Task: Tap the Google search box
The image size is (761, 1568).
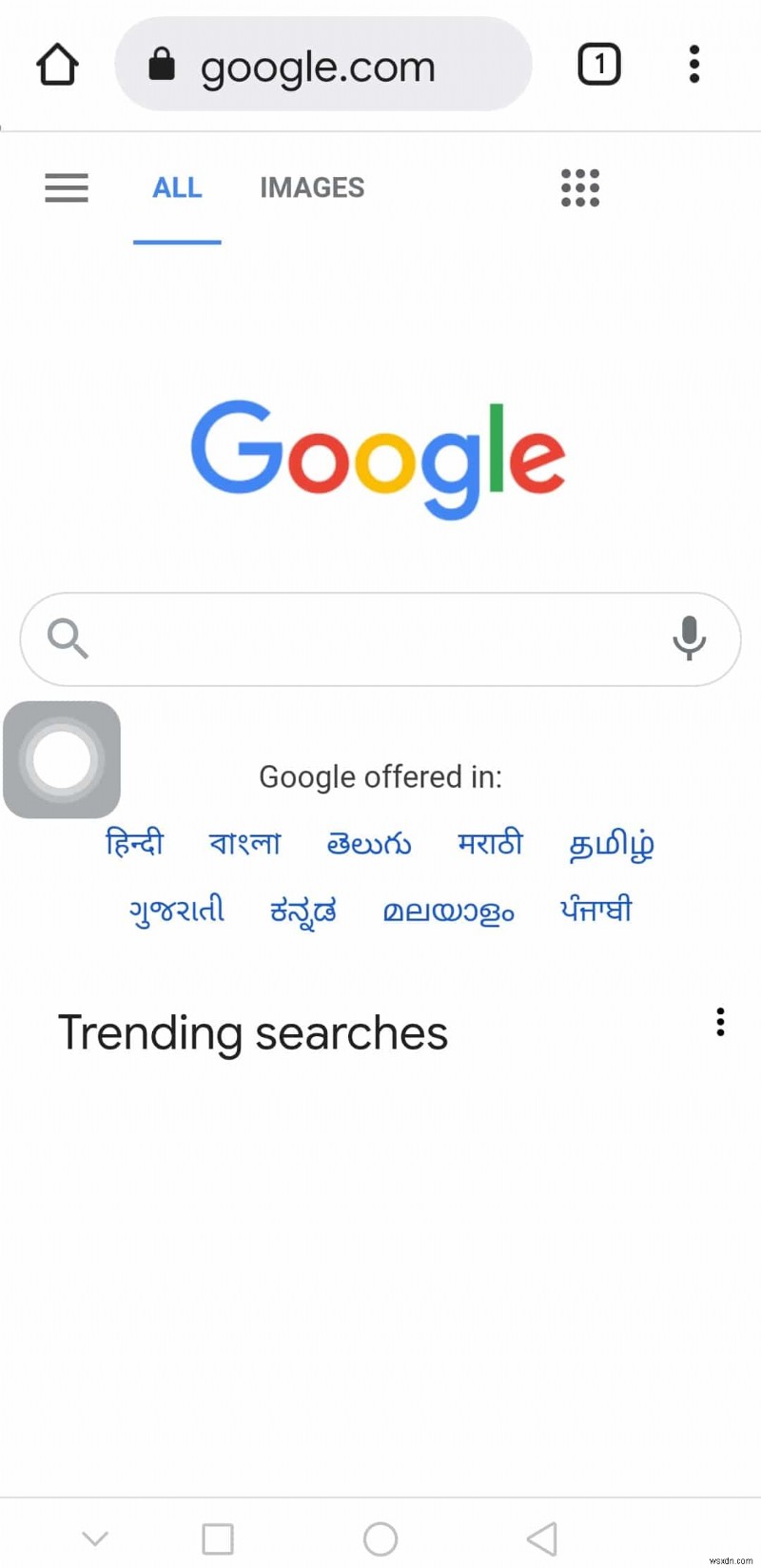Action: [x=371, y=638]
